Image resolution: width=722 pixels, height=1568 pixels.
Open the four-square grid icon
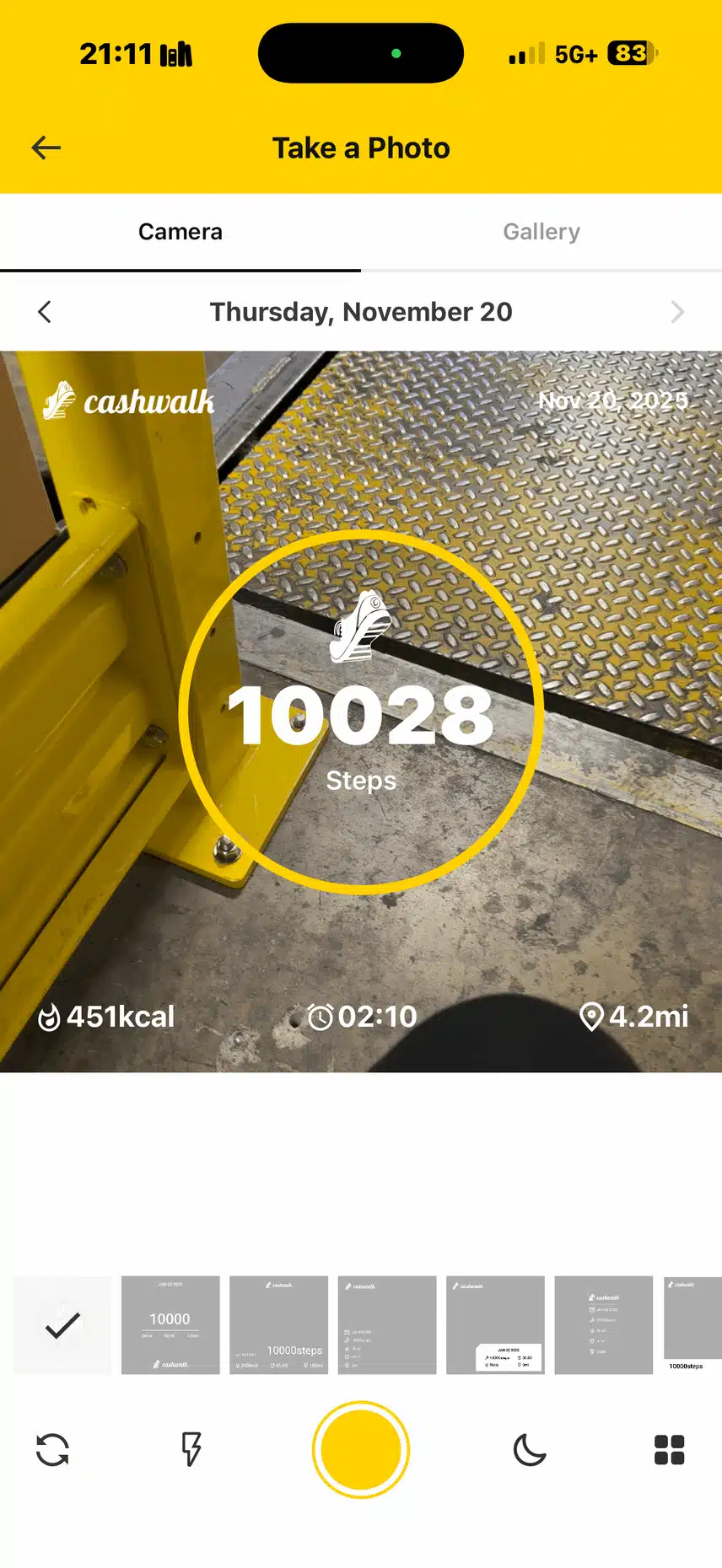coord(668,1447)
